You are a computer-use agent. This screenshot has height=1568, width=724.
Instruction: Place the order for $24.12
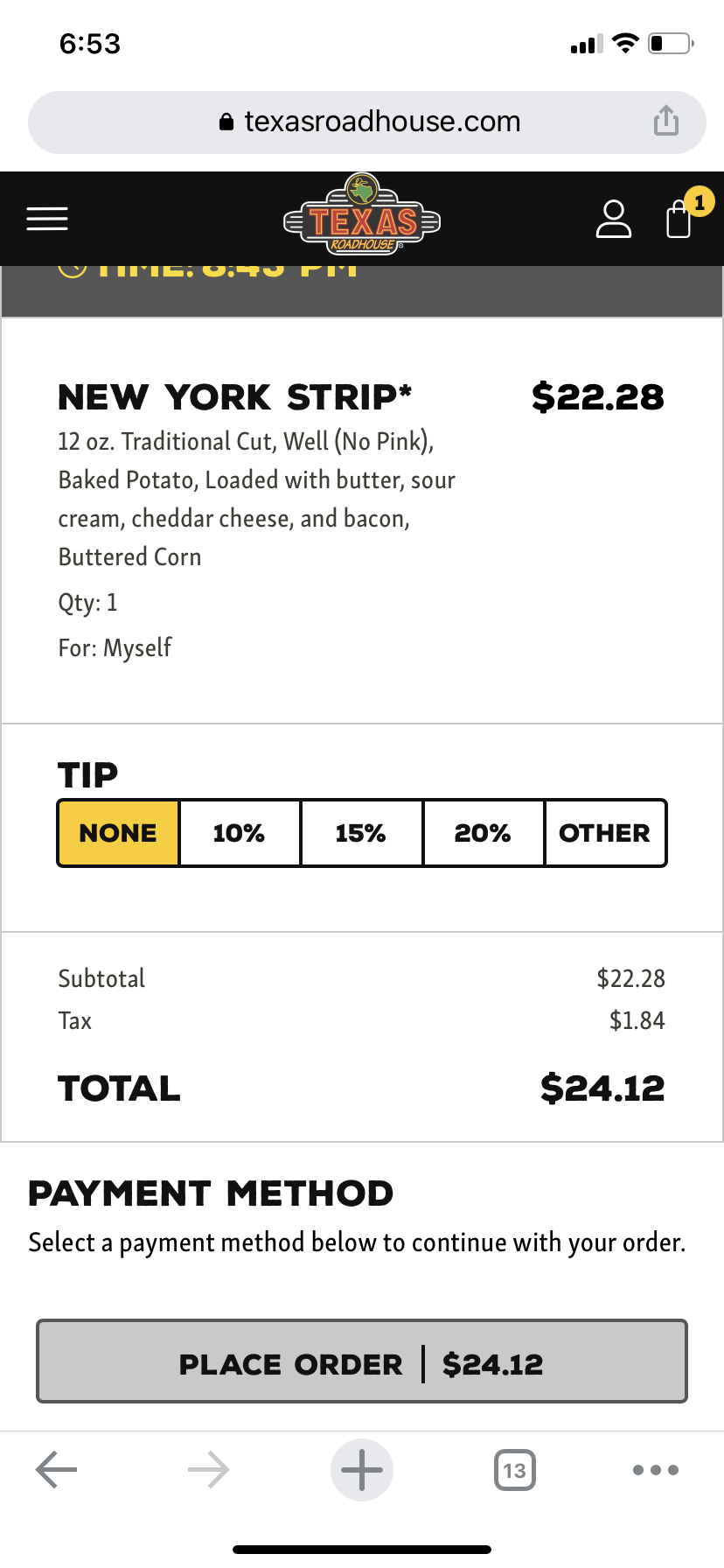pos(362,1363)
